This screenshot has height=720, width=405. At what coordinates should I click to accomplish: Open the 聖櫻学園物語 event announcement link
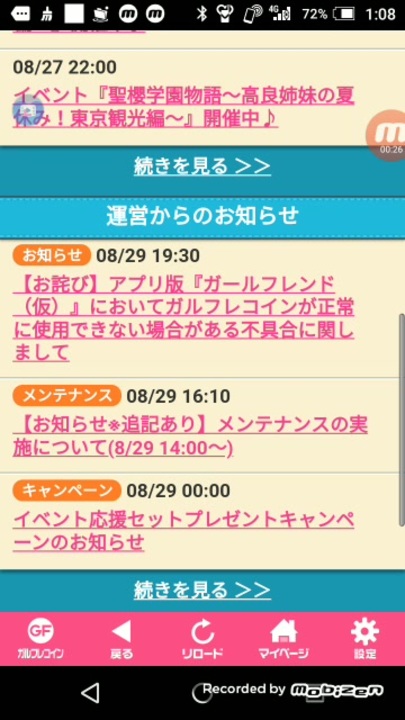click(184, 107)
